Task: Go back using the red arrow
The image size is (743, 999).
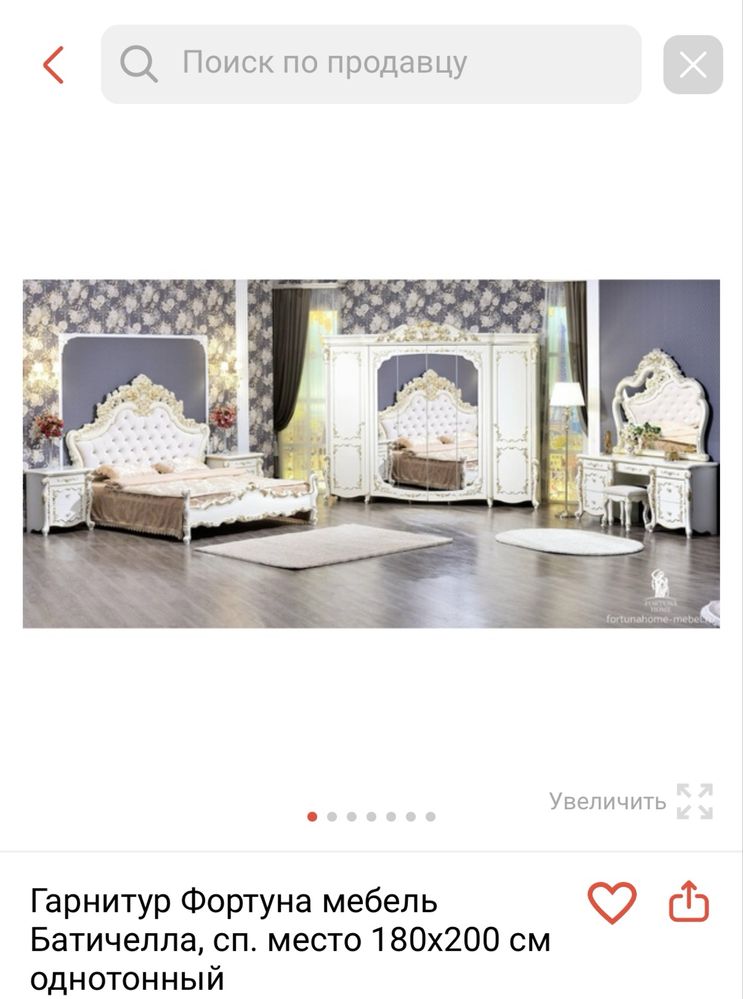Action: (x=53, y=65)
